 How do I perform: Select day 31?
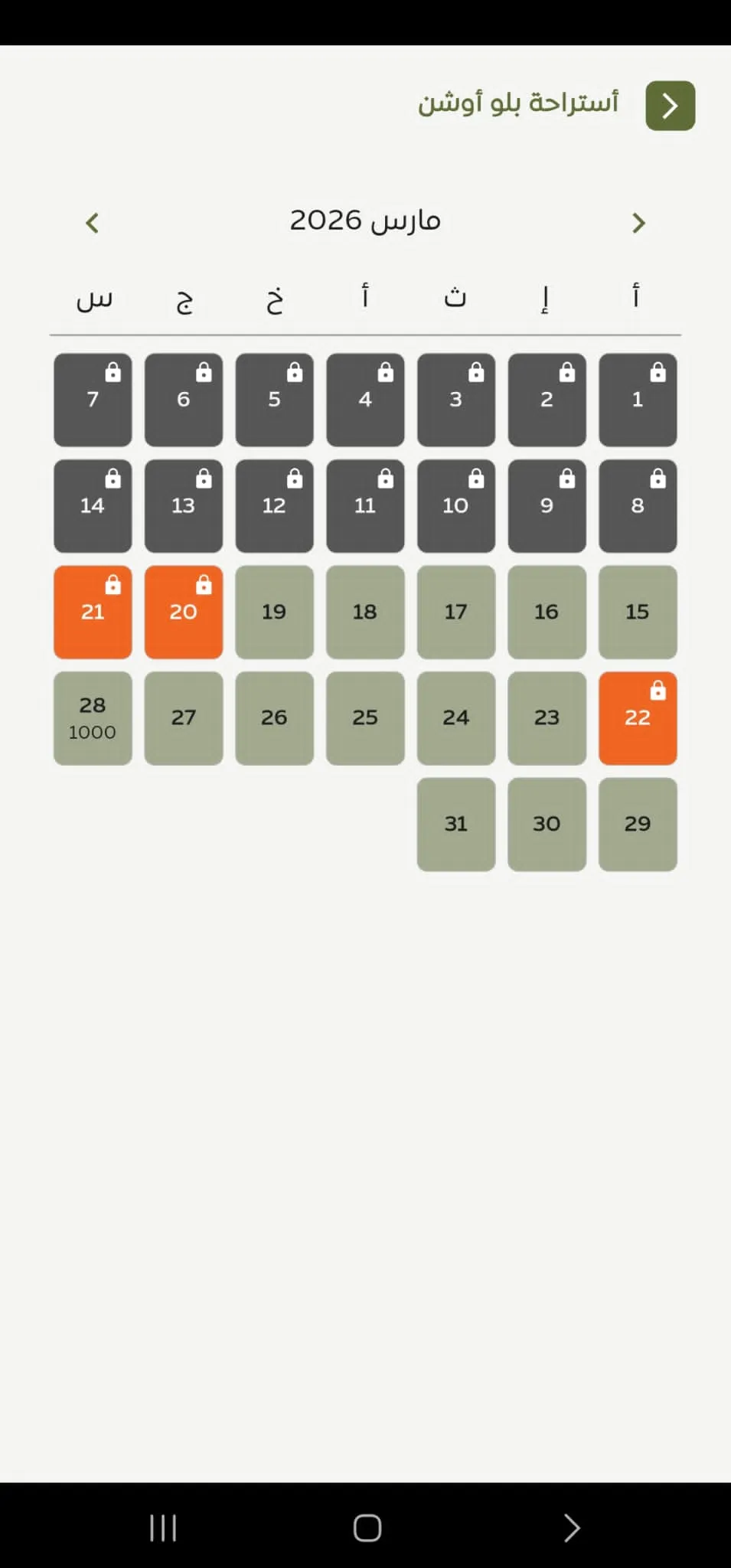[x=456, y=825]
